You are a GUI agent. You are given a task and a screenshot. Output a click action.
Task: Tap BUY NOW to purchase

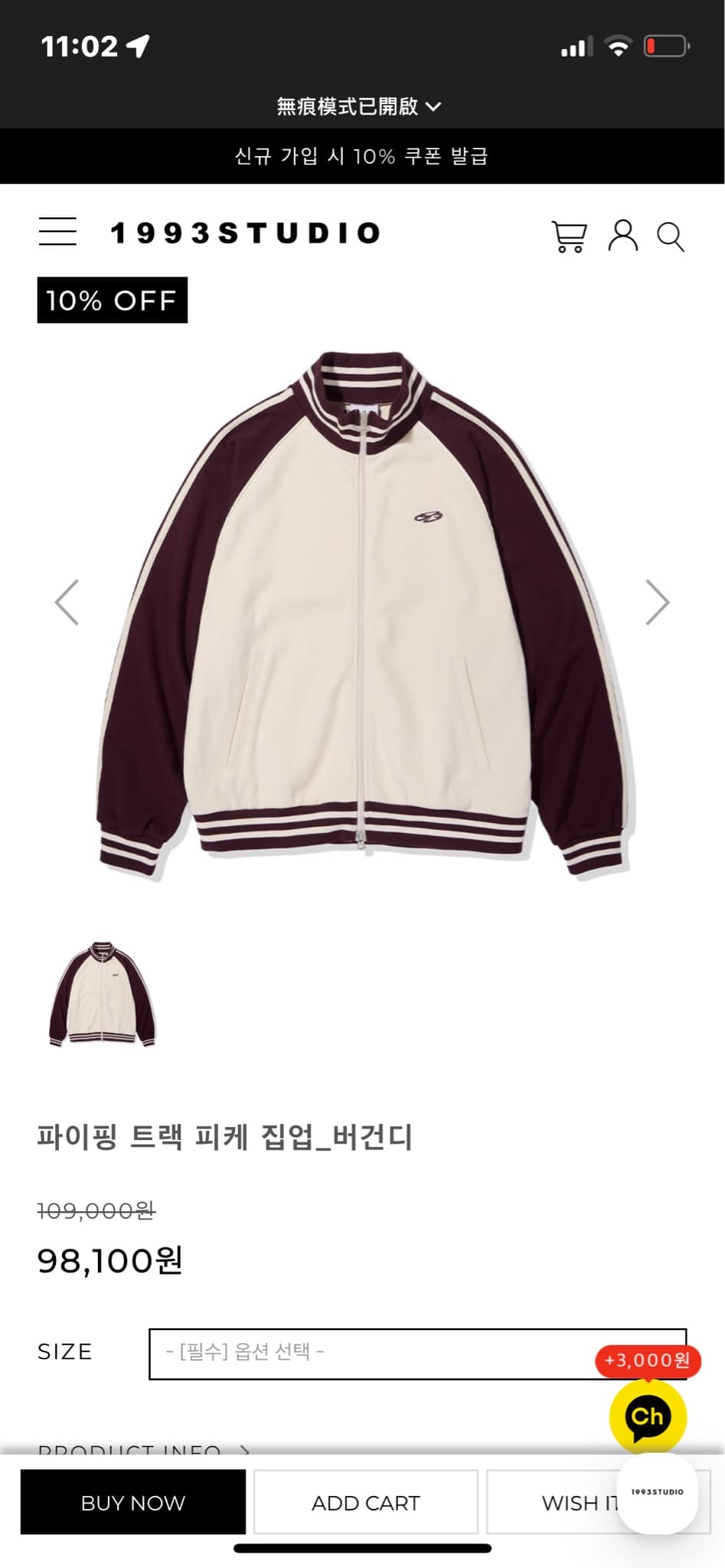coord(133,1502)
